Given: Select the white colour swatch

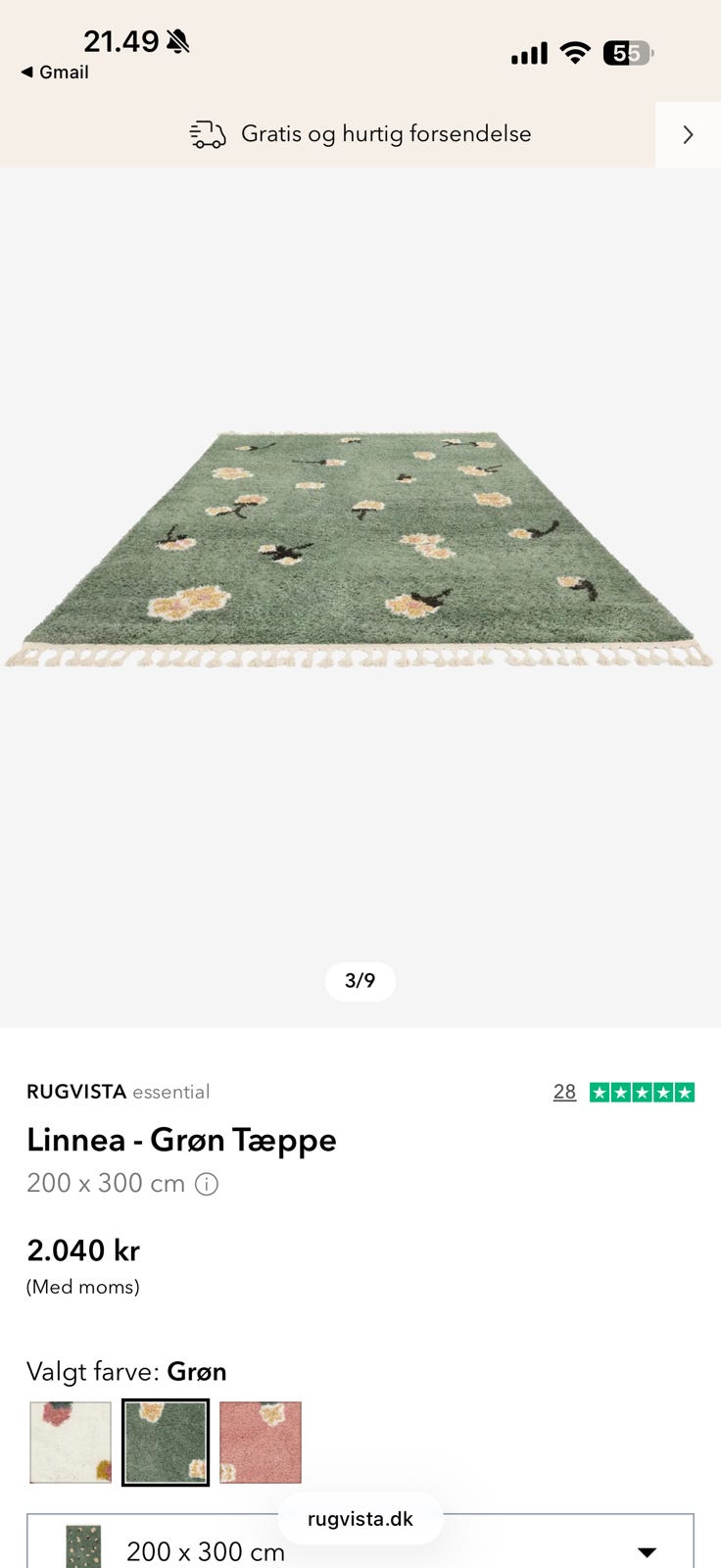Looking at the screenshot, I should coord(71,1442).
